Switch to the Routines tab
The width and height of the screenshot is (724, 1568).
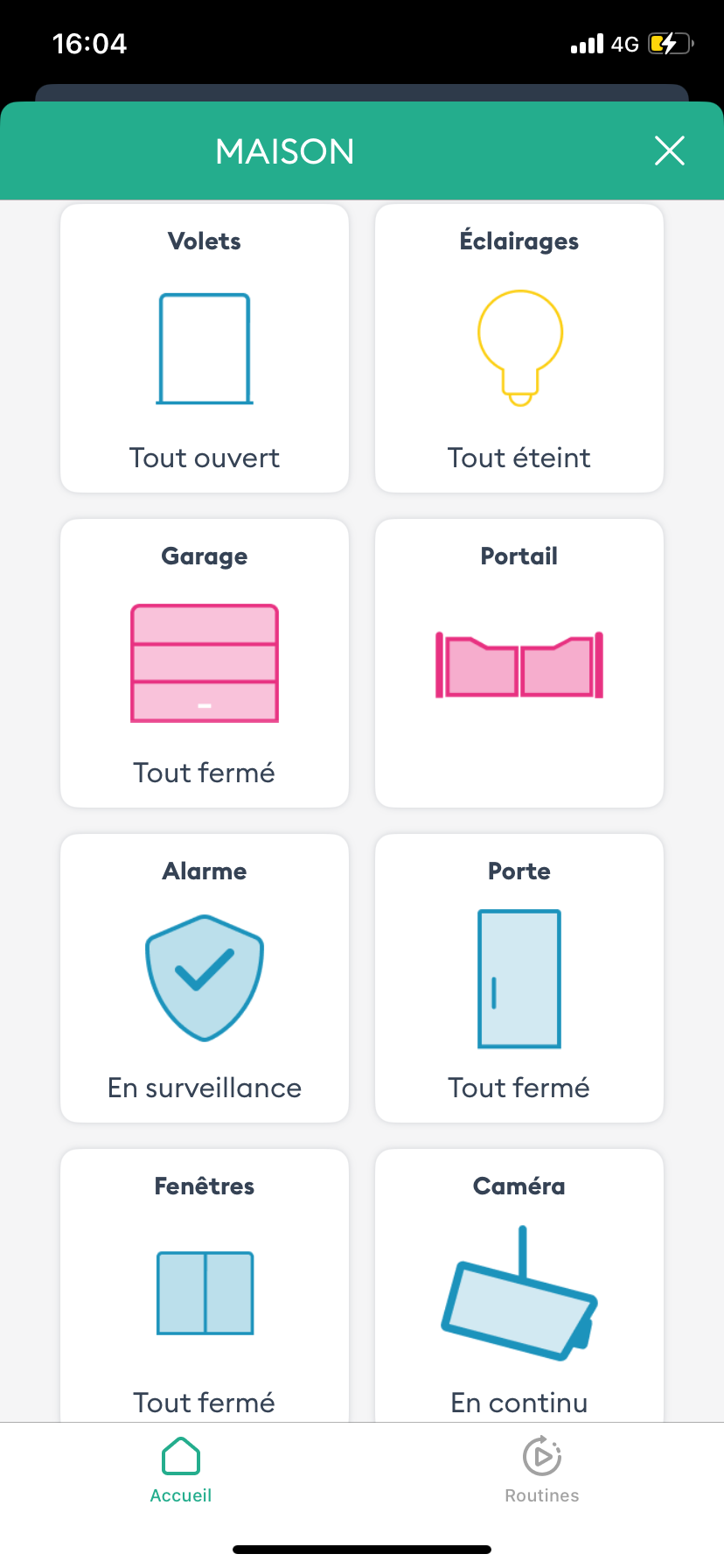tap(542, 1470)
